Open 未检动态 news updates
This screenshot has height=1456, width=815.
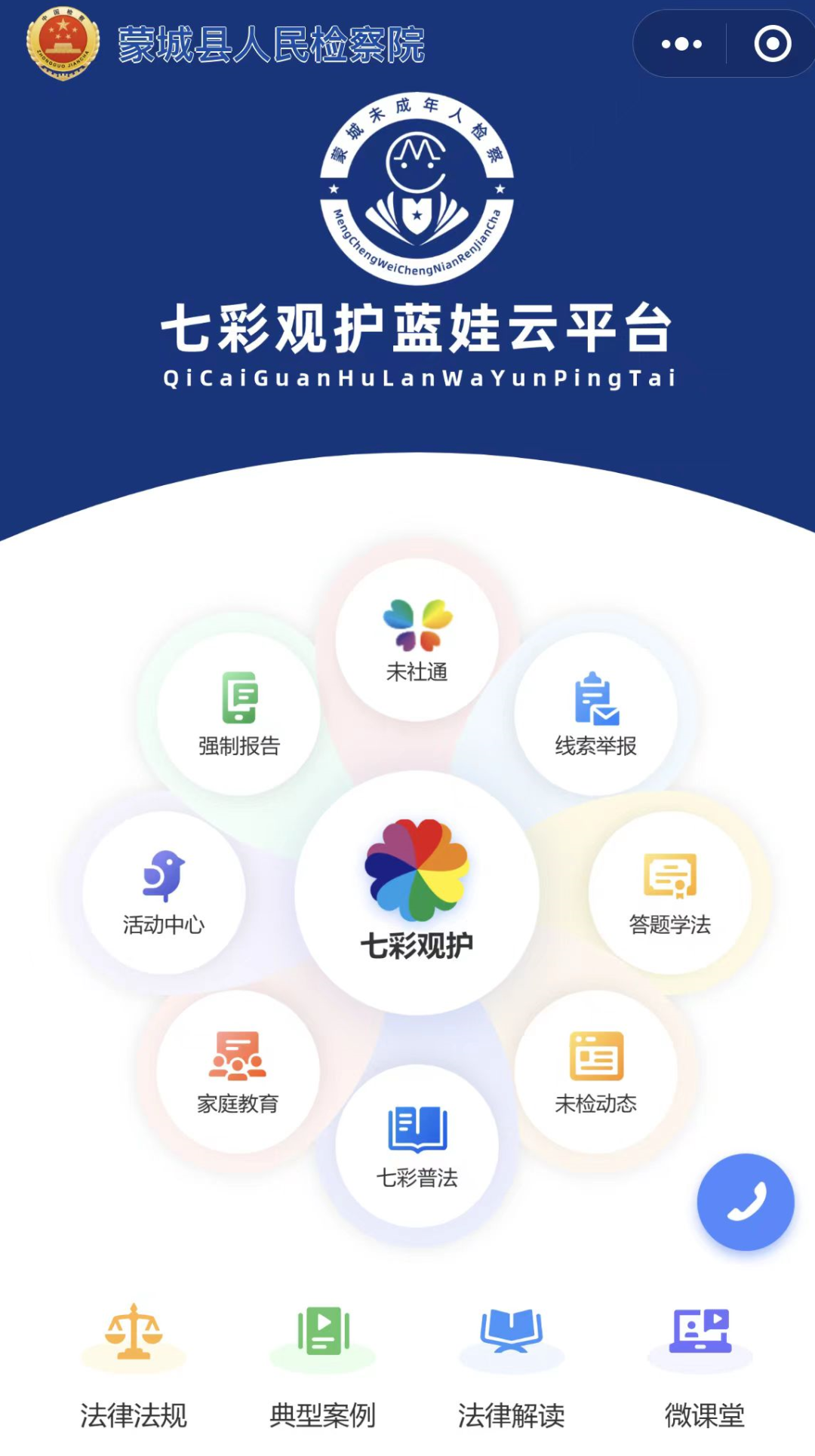click(595, 1071)
